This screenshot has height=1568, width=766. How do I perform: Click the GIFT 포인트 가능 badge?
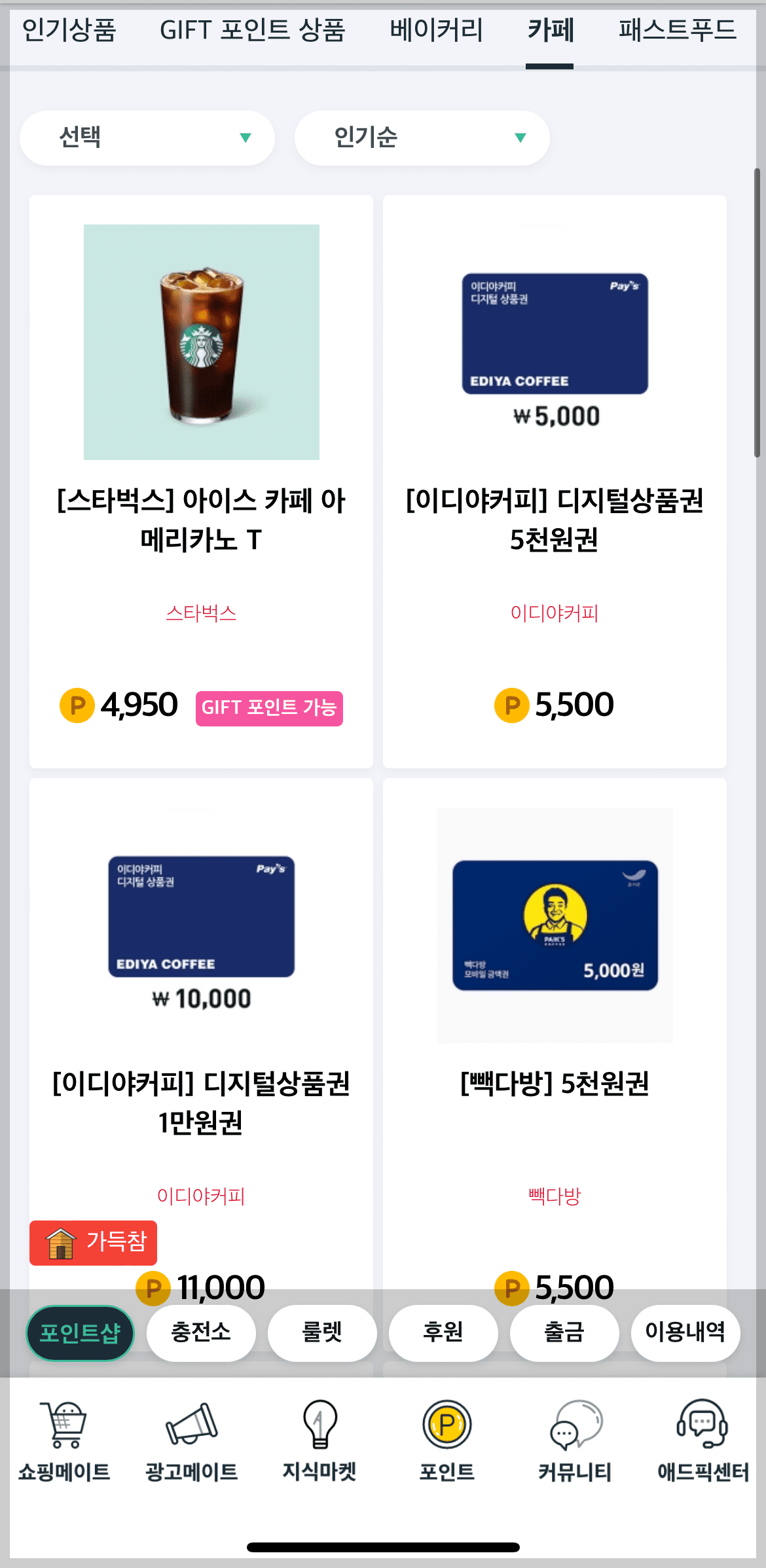pos(270,707)
